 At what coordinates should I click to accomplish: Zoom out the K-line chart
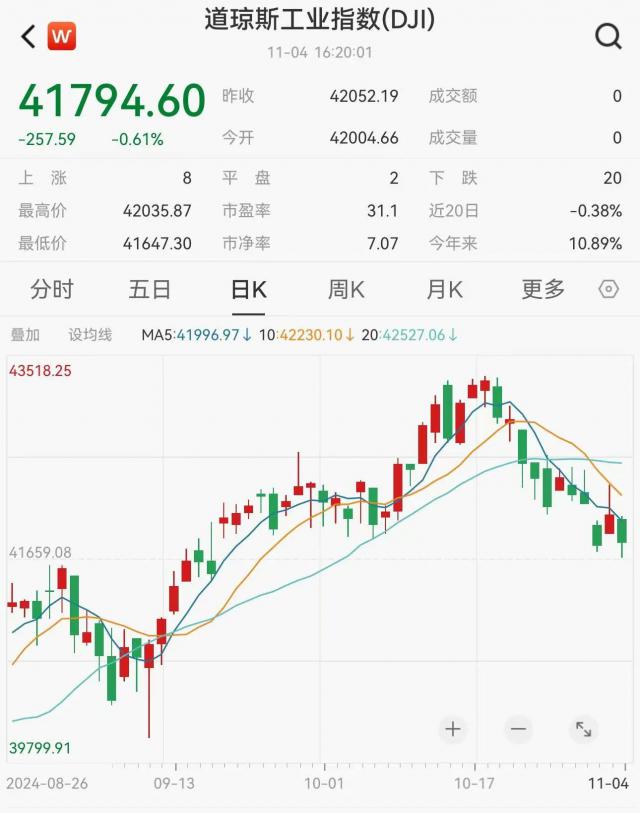[x=518, y=729]
